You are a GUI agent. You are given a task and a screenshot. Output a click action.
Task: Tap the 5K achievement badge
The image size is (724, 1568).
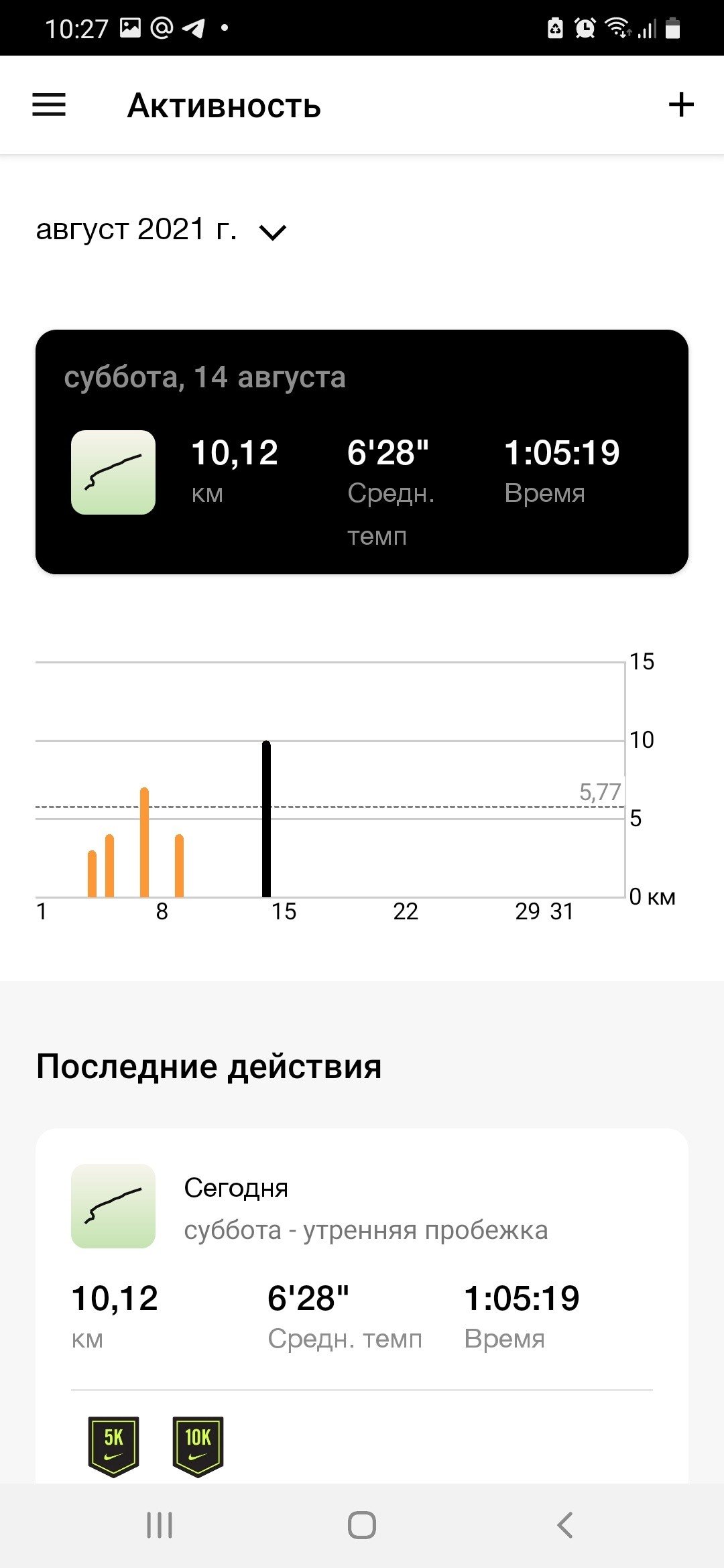coord(113,1446)
